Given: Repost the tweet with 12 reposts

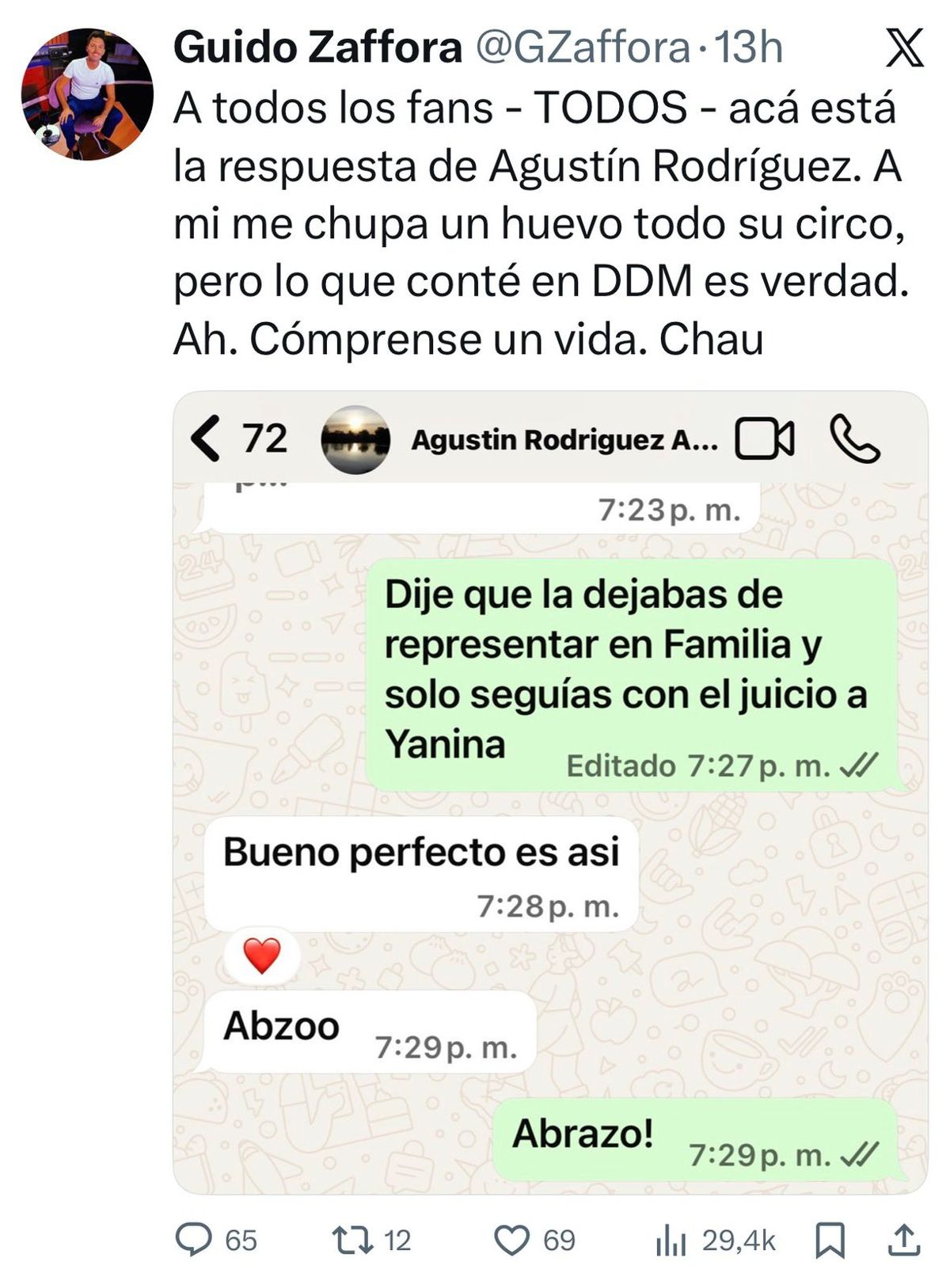Looking at the screenshot, I should [352, 1239].
